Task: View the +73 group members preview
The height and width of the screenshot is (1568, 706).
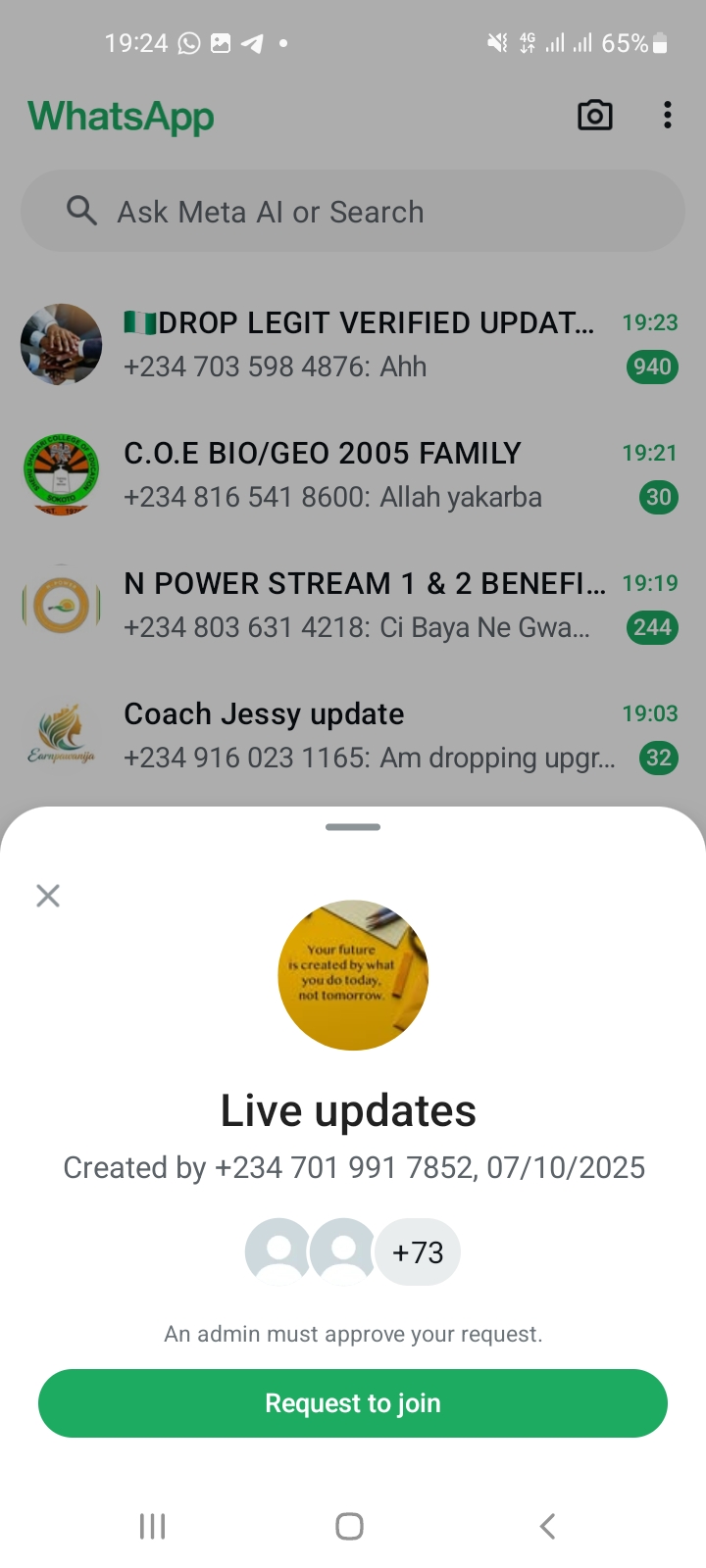Action: coord(418,1252)
